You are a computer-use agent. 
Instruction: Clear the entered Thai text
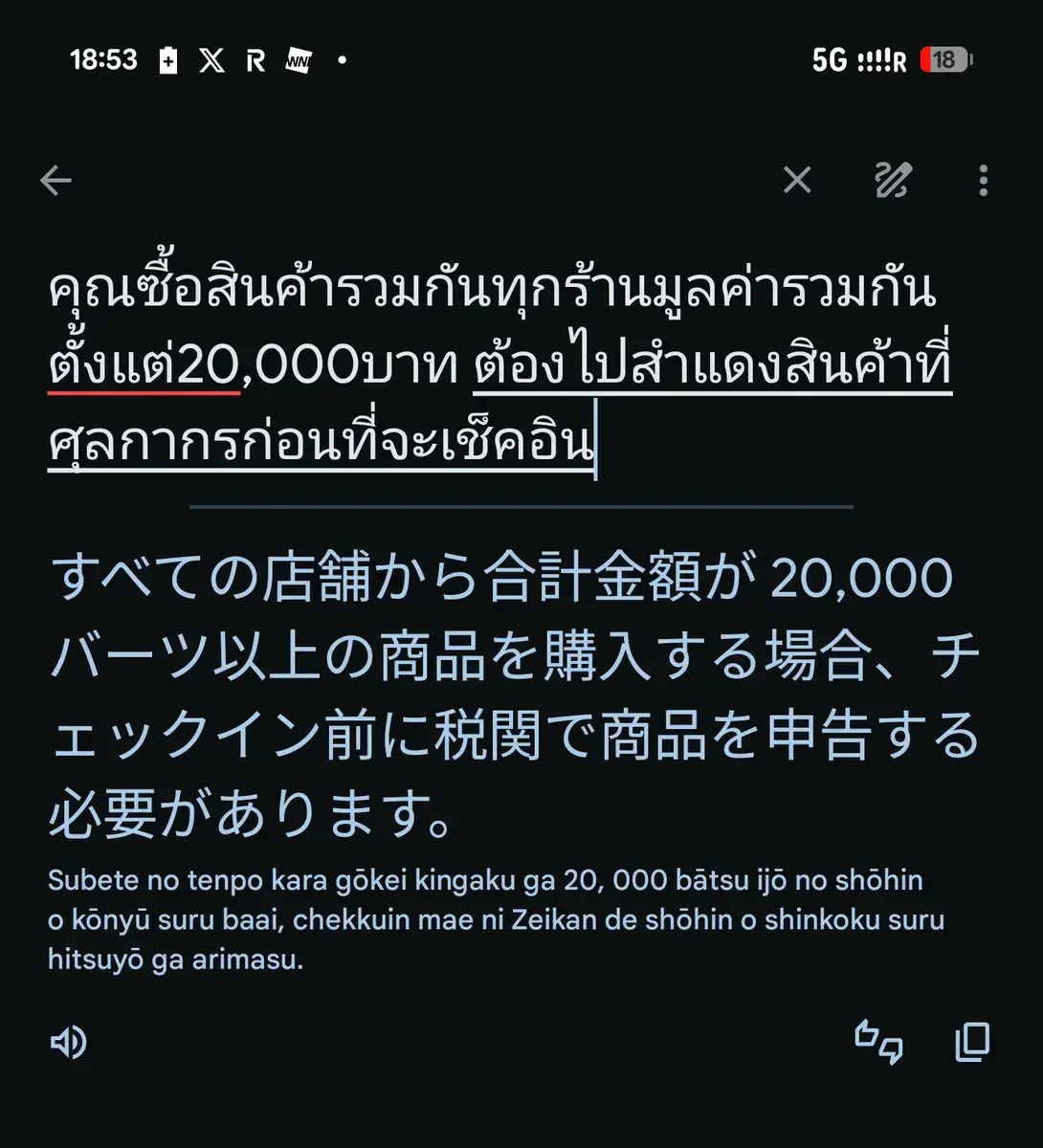[796, 180]
